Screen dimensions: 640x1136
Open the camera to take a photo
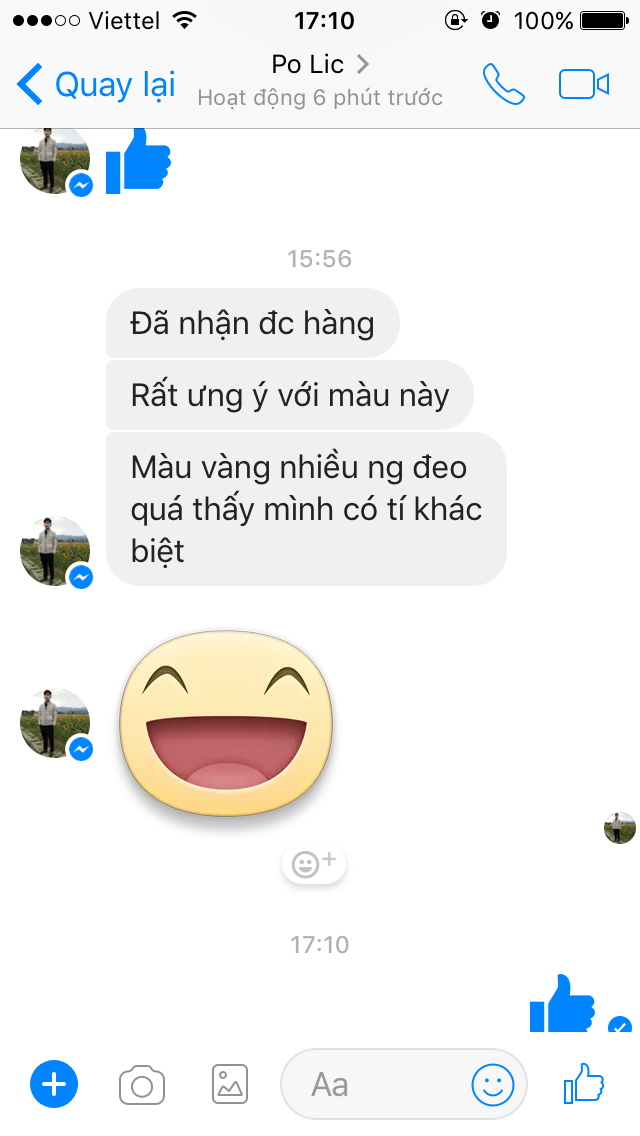pos(142,1084)
